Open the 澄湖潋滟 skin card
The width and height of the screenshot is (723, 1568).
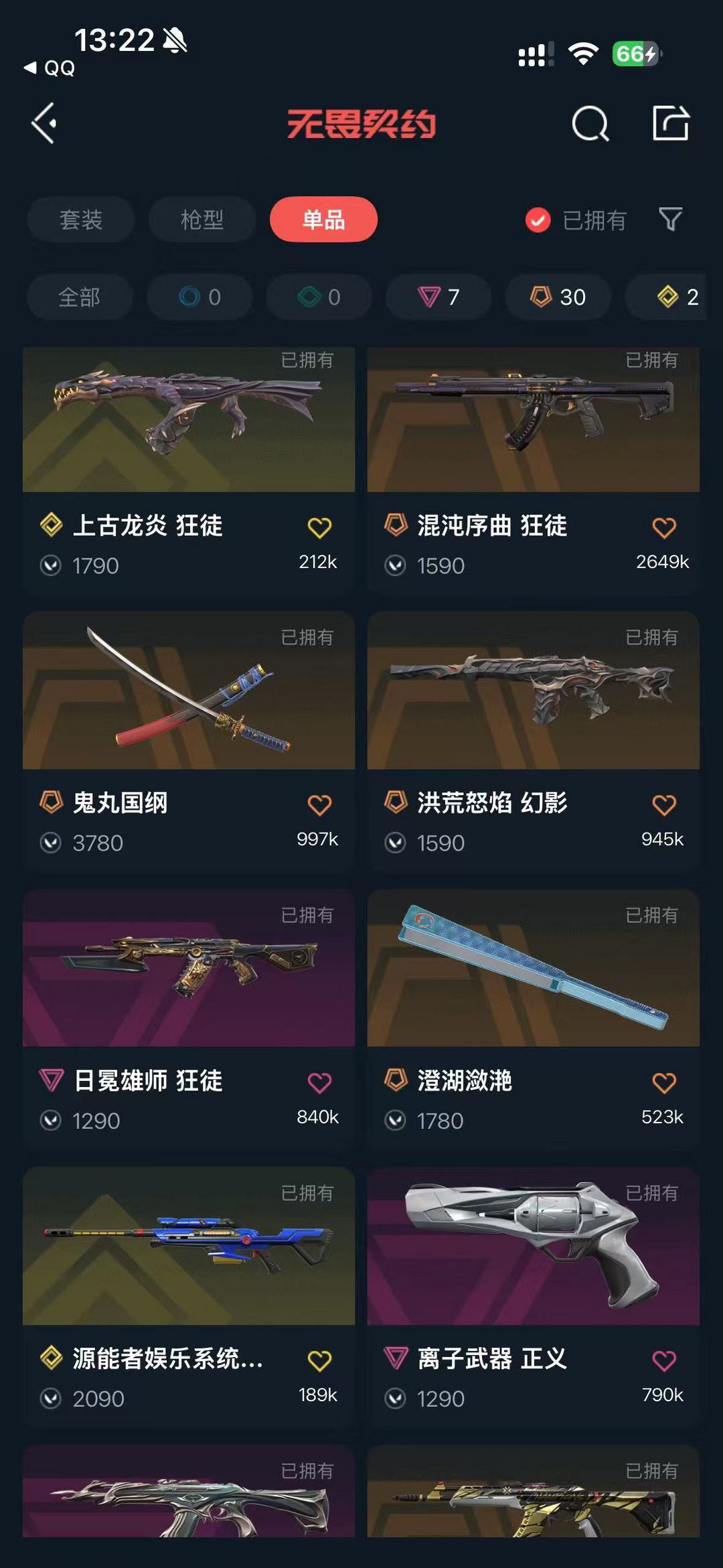(x=534, y=1019)
